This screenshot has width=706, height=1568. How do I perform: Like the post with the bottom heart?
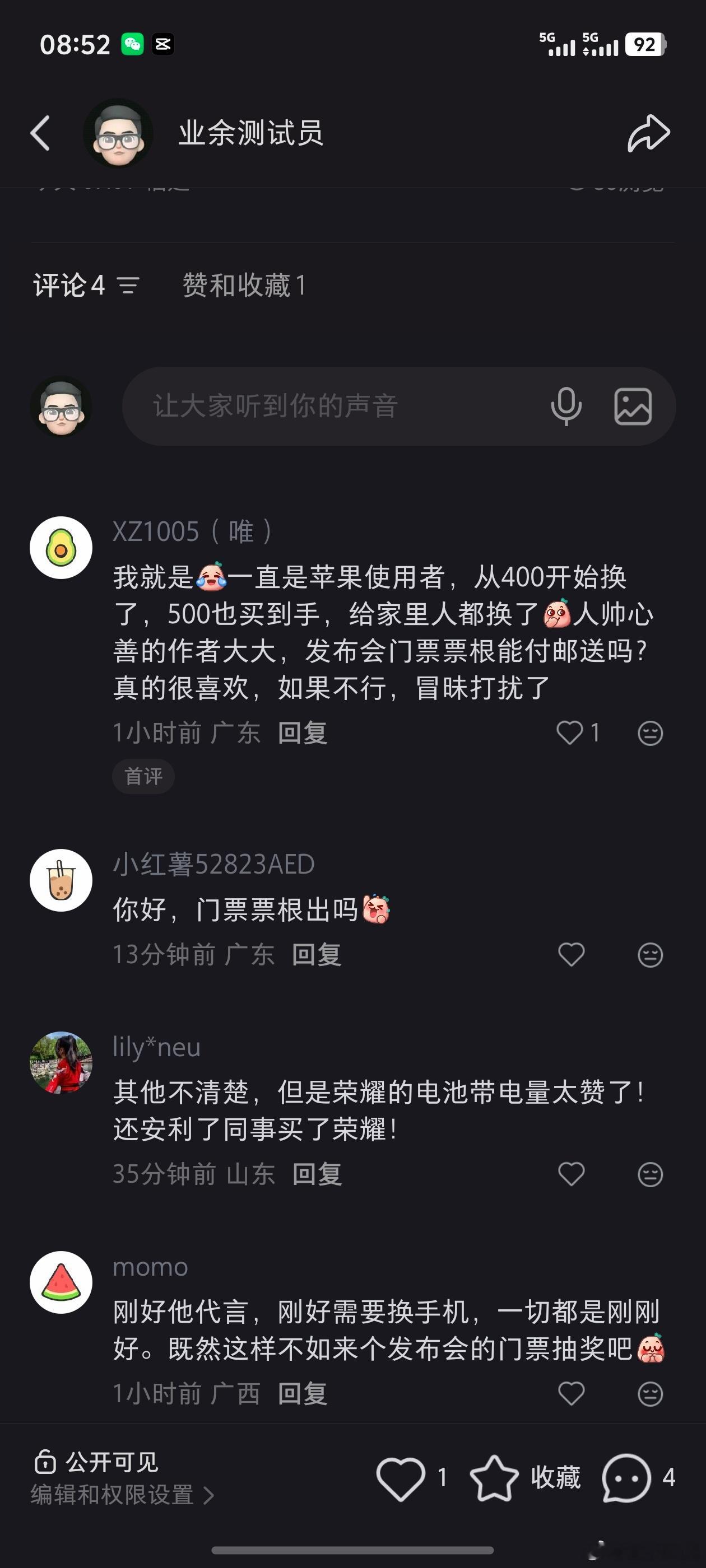pyautogui.click(x=400, y=1478)
